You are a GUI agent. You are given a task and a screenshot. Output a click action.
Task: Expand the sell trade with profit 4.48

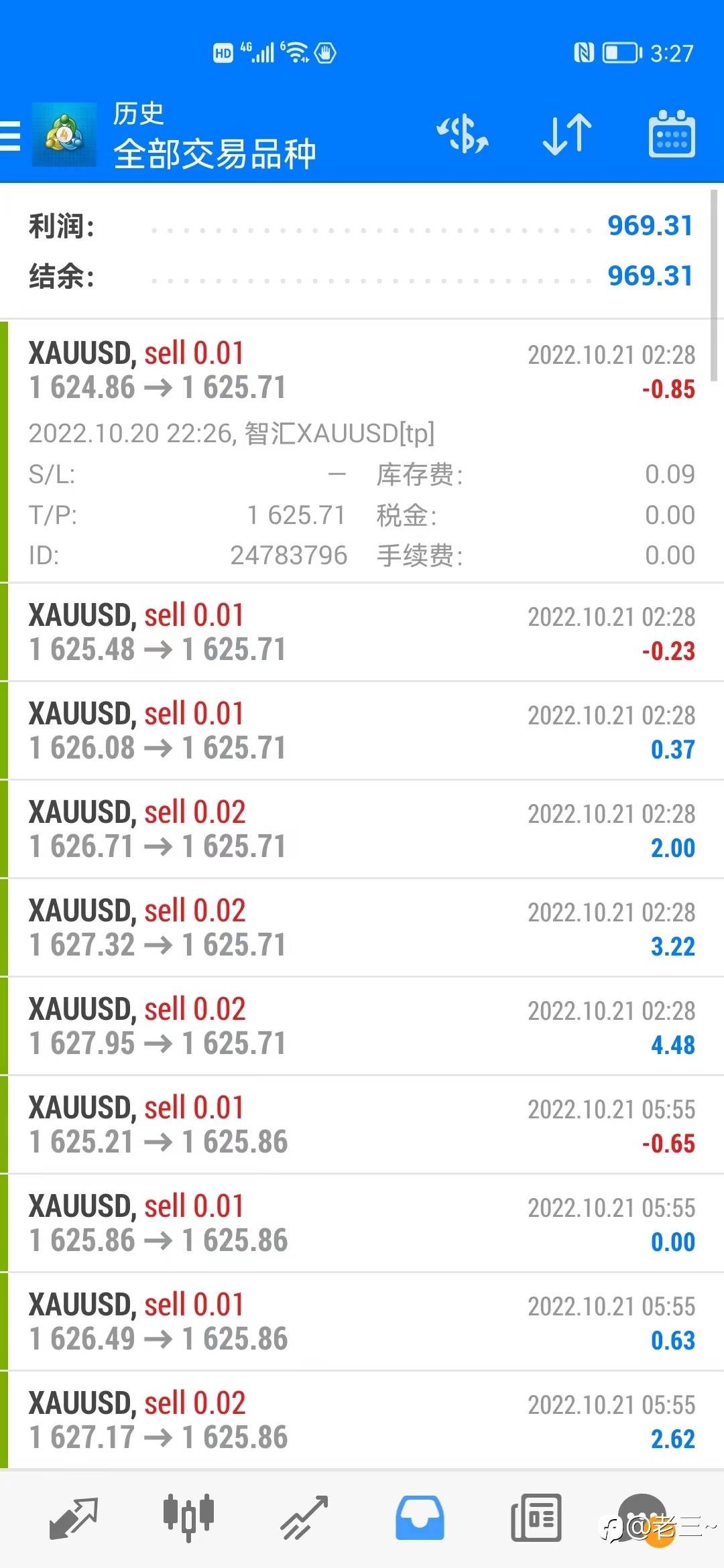[362, 1027]
